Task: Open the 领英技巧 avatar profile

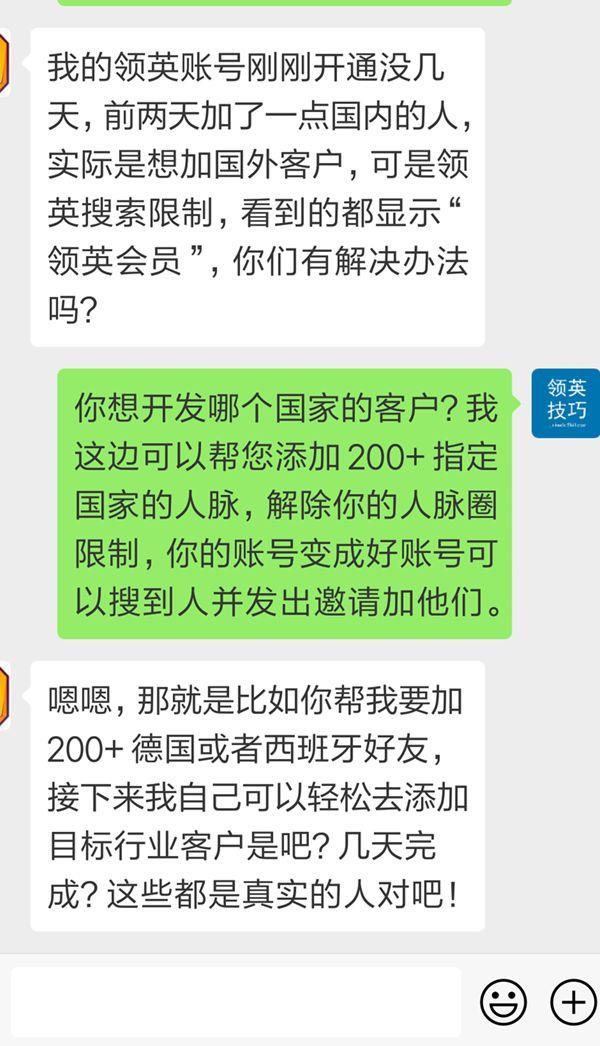Action: (565, 403)
